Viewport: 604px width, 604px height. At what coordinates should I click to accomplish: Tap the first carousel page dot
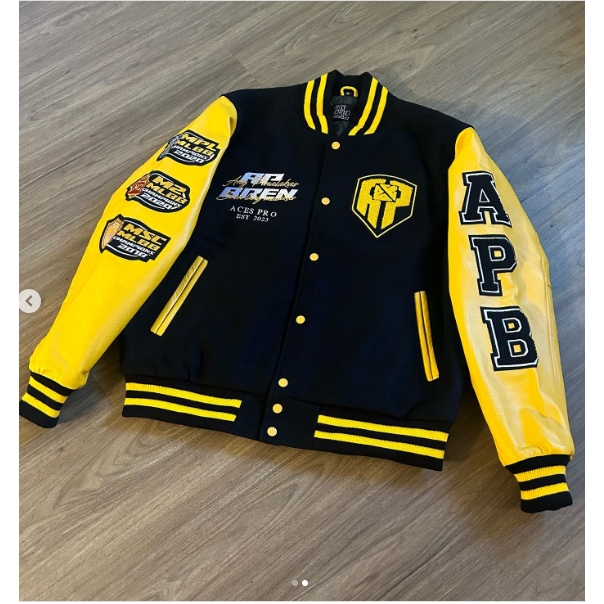[295, 583]
